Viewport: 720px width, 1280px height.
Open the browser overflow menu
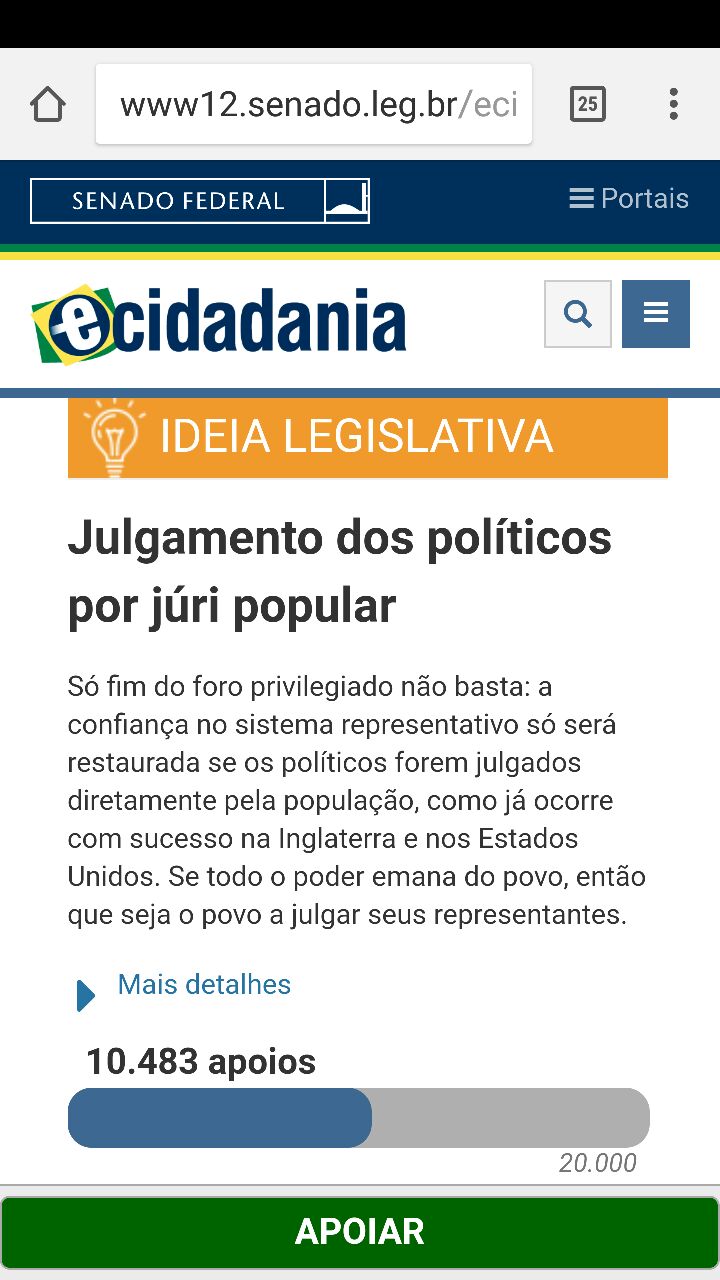(673, 104)
